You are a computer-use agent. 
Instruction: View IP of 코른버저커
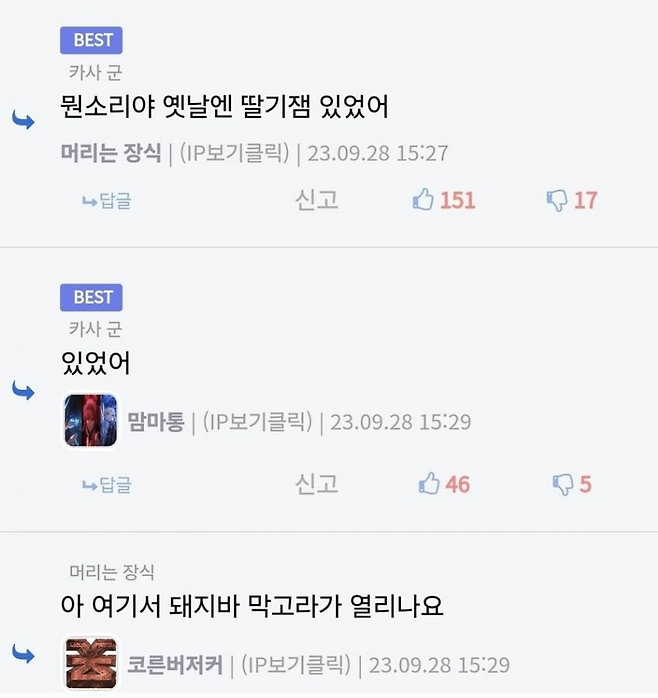(296, 664)
